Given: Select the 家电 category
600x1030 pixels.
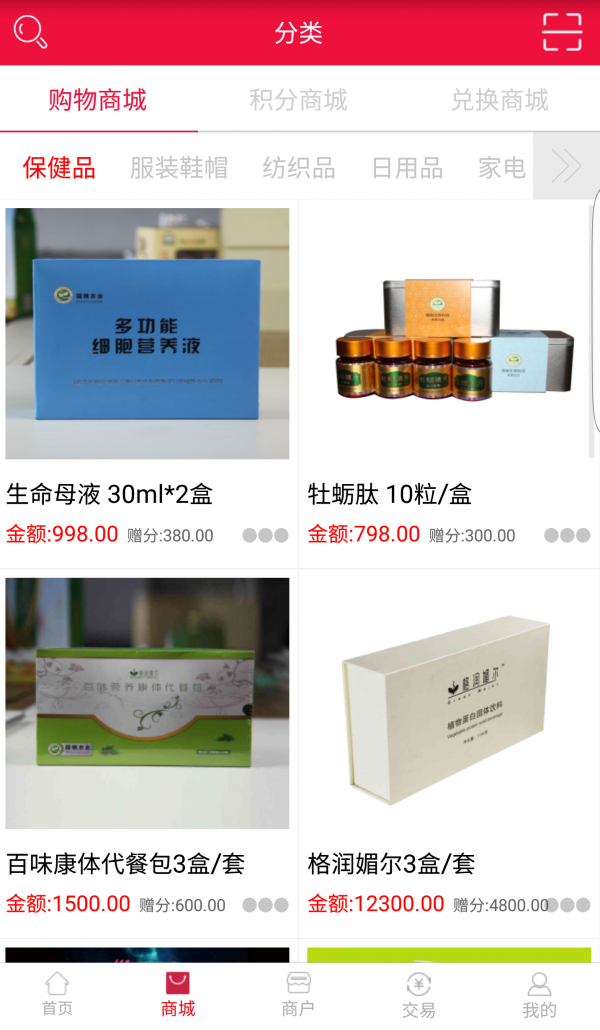Looking at the screenshot, I should [x=502, y=167].
